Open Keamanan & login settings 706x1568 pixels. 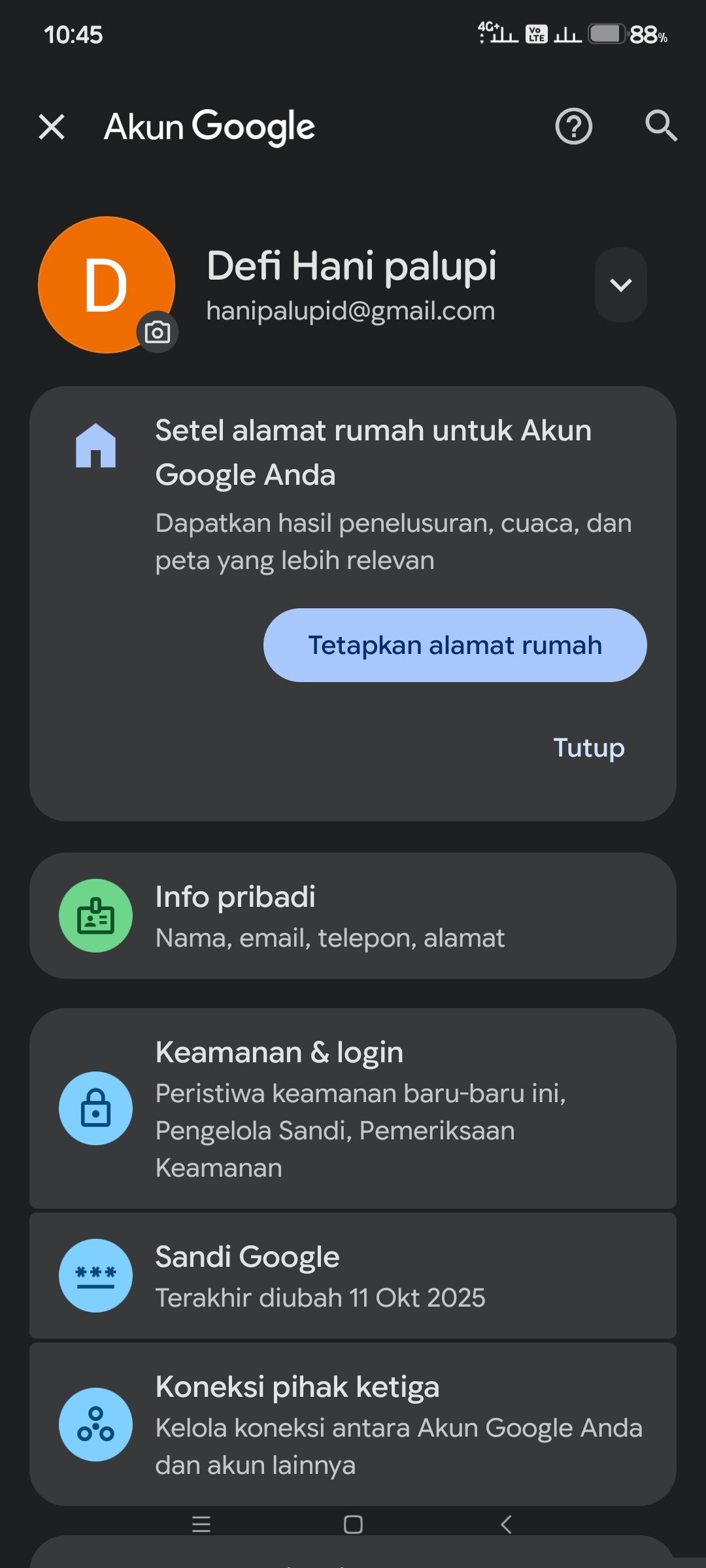point(353,1108)
